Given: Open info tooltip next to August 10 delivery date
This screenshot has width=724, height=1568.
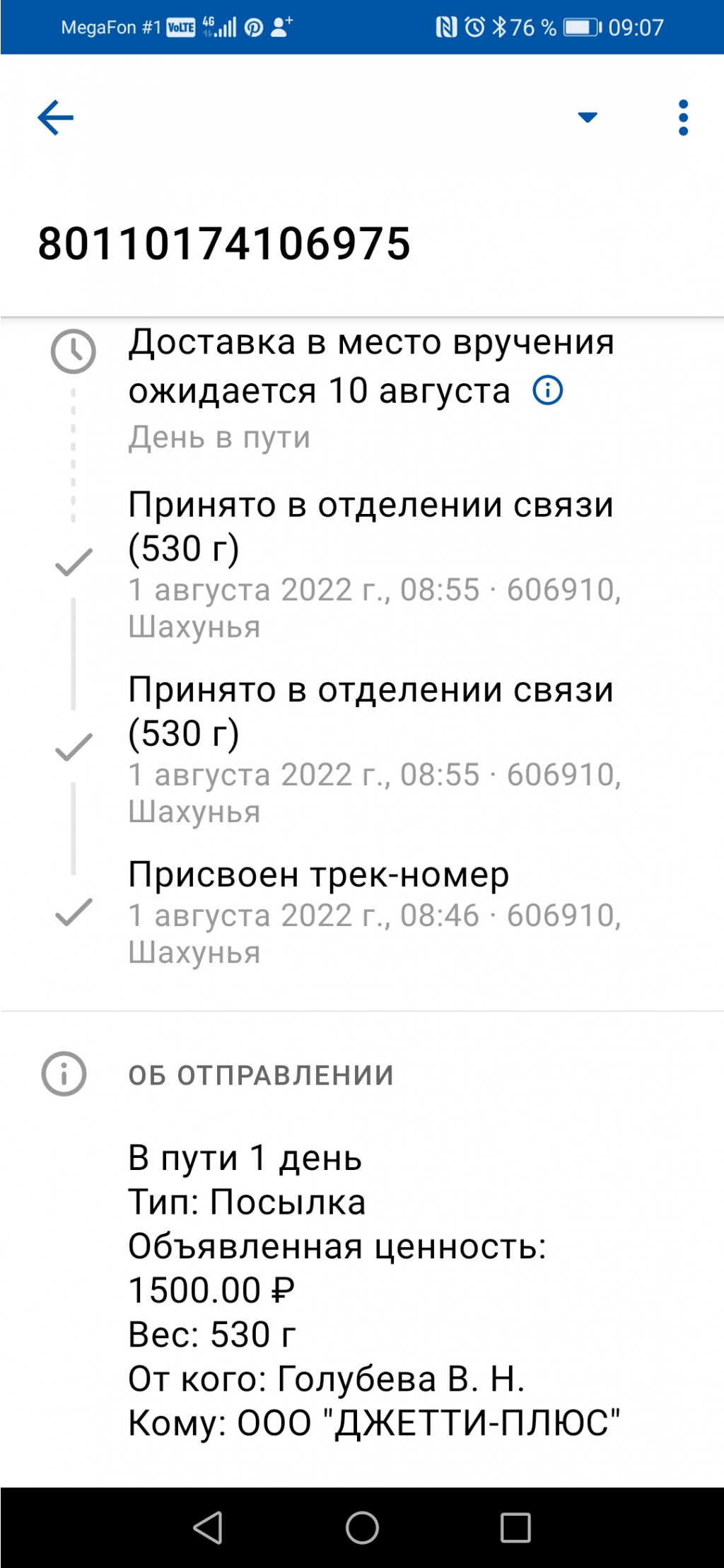Looking at the screenshot, I should (x=548, y=390).
